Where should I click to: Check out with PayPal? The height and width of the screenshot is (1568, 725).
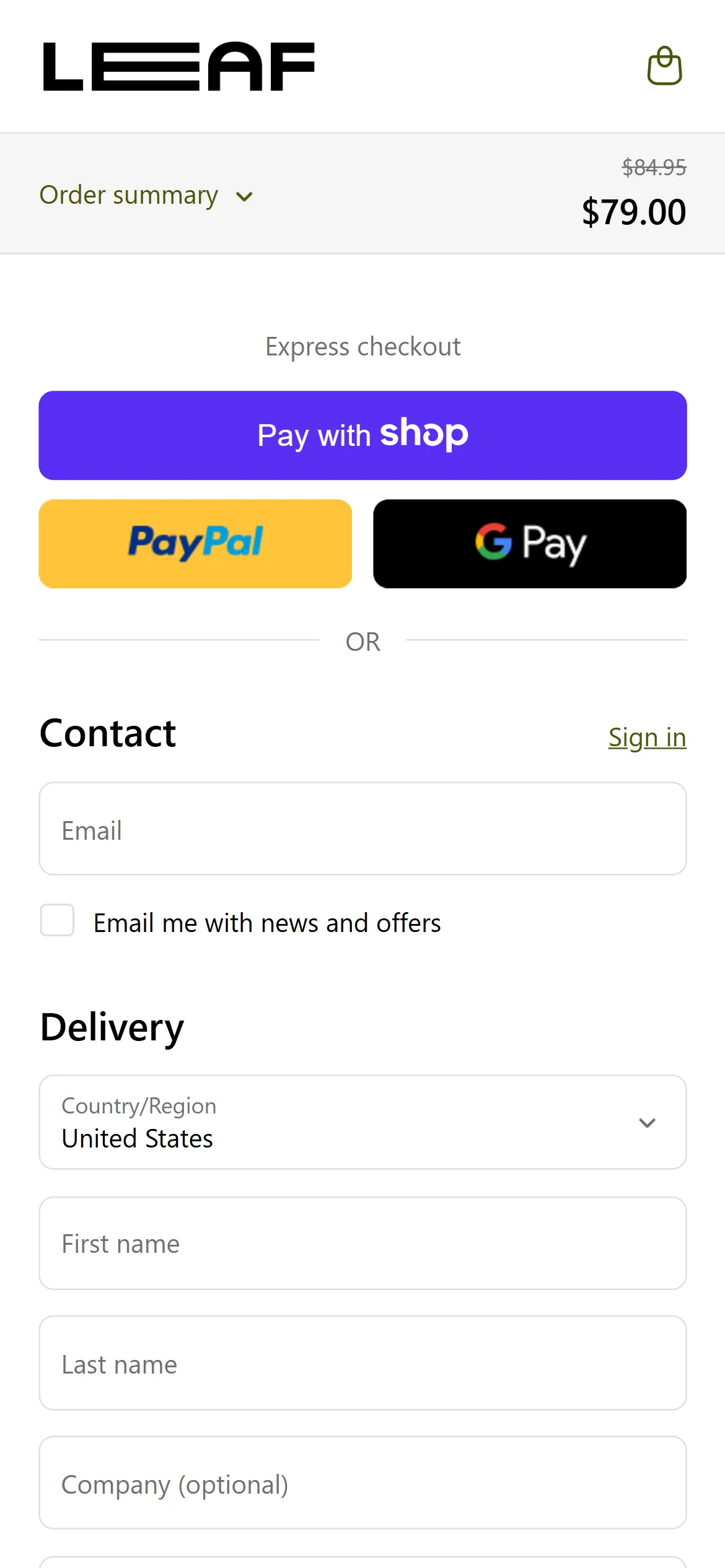(x=195, y=544)
